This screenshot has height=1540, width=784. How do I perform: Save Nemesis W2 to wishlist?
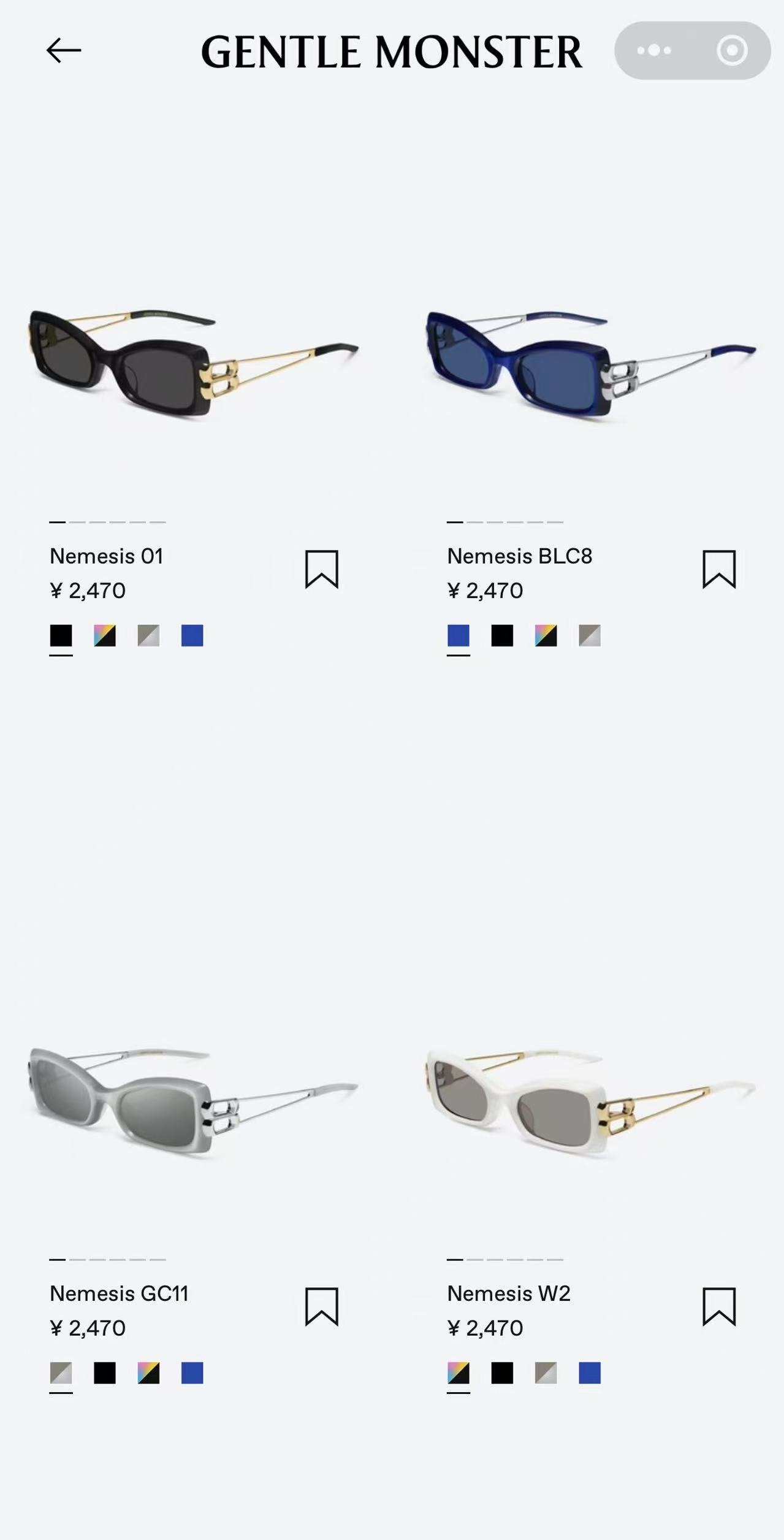click(x=719, y=1306)
